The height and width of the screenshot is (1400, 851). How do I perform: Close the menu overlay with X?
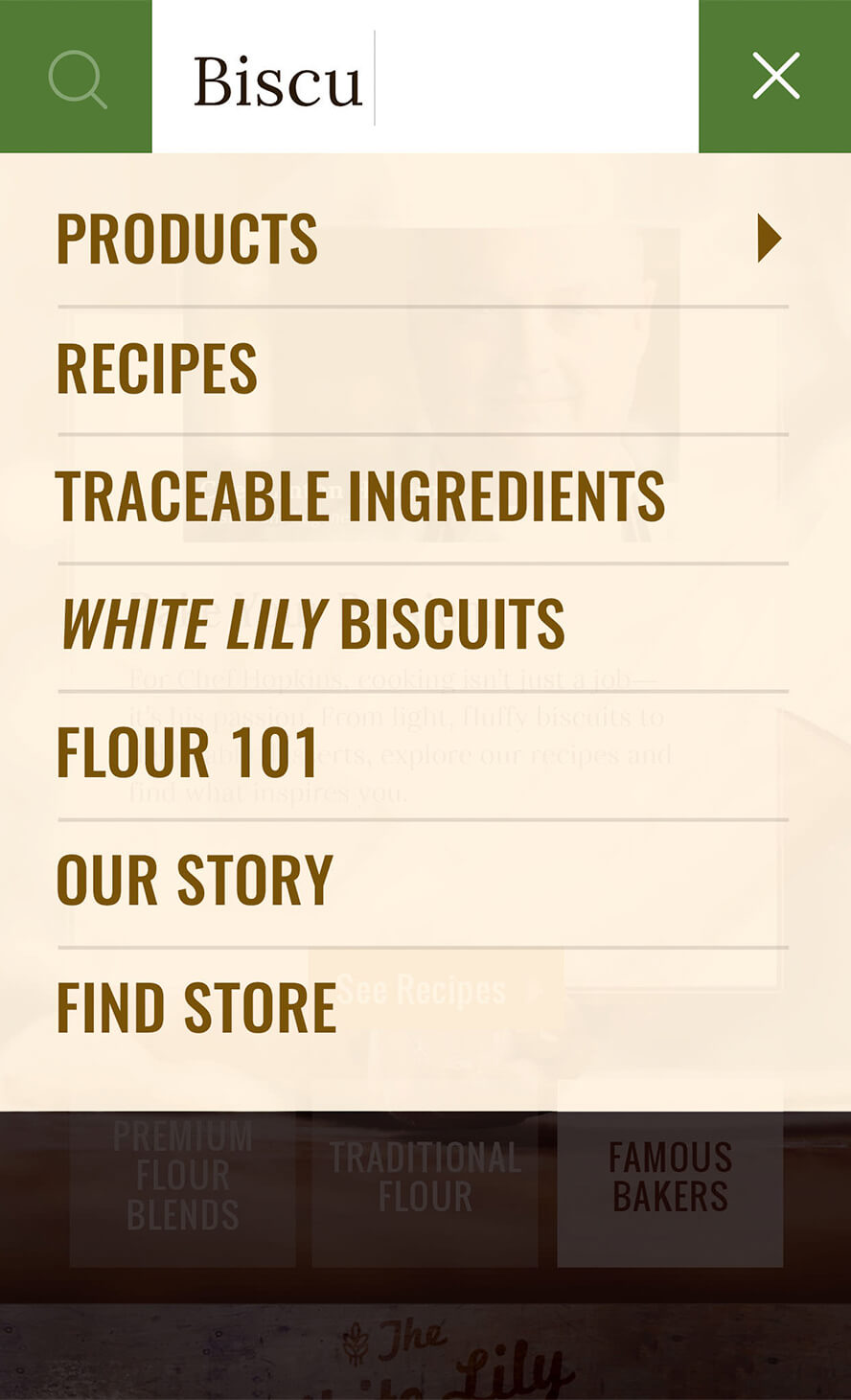coord(775,77)
